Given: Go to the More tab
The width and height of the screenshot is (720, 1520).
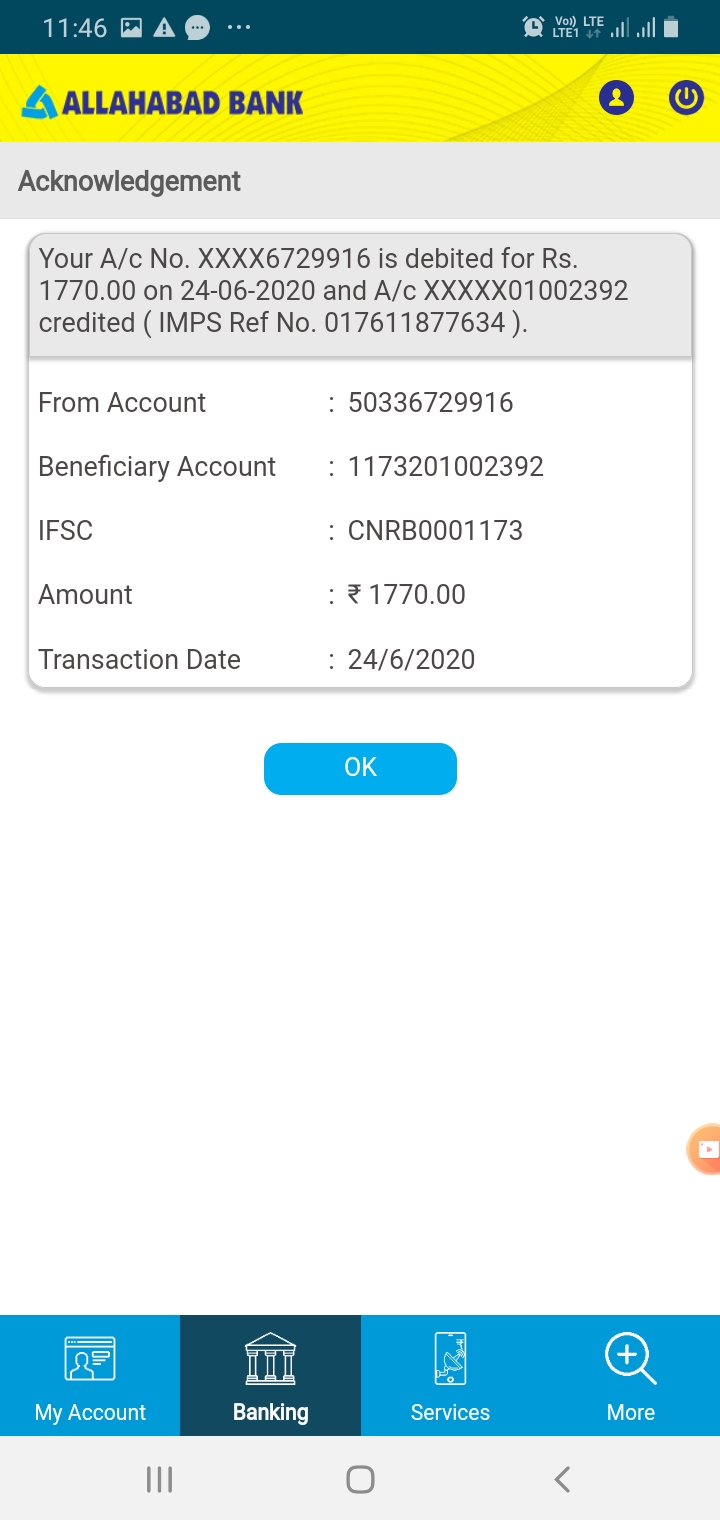Looking at the screenshot, I should (x=630, y=1376).
